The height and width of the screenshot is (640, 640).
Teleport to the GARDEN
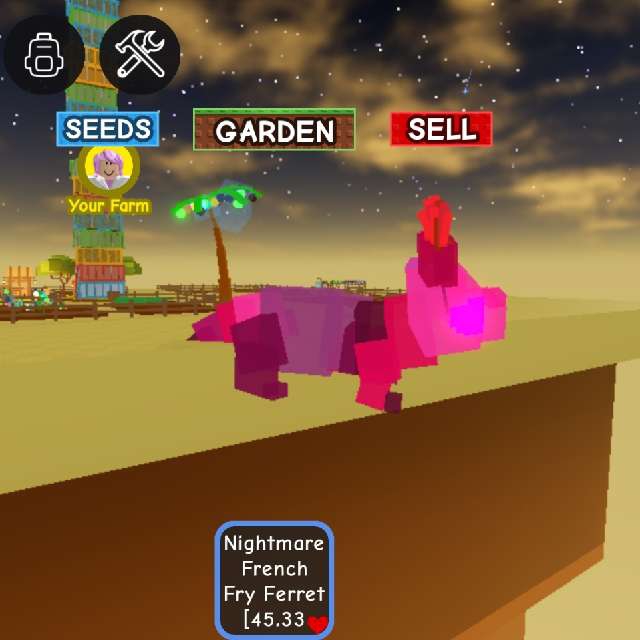pos(274,130)
